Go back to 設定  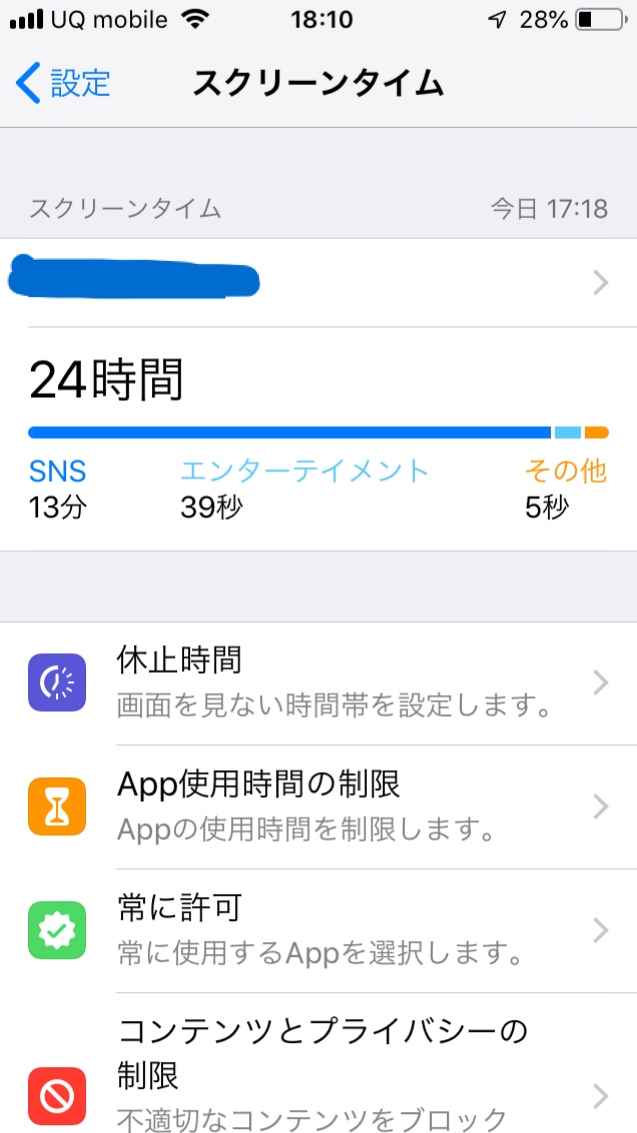[63, 83]
